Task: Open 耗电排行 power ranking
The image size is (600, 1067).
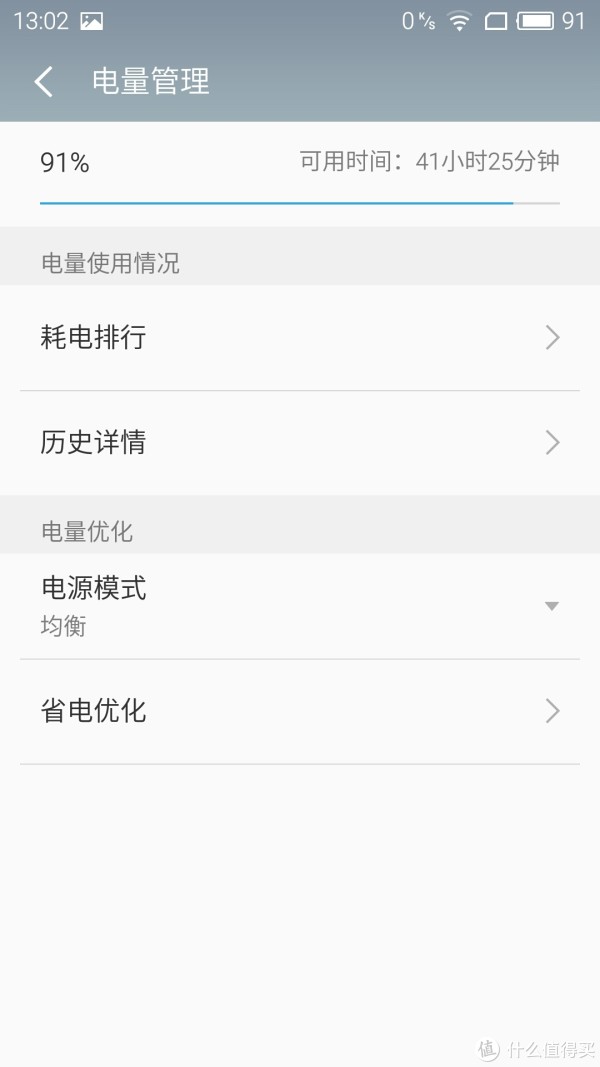Action: click(300, 338)
